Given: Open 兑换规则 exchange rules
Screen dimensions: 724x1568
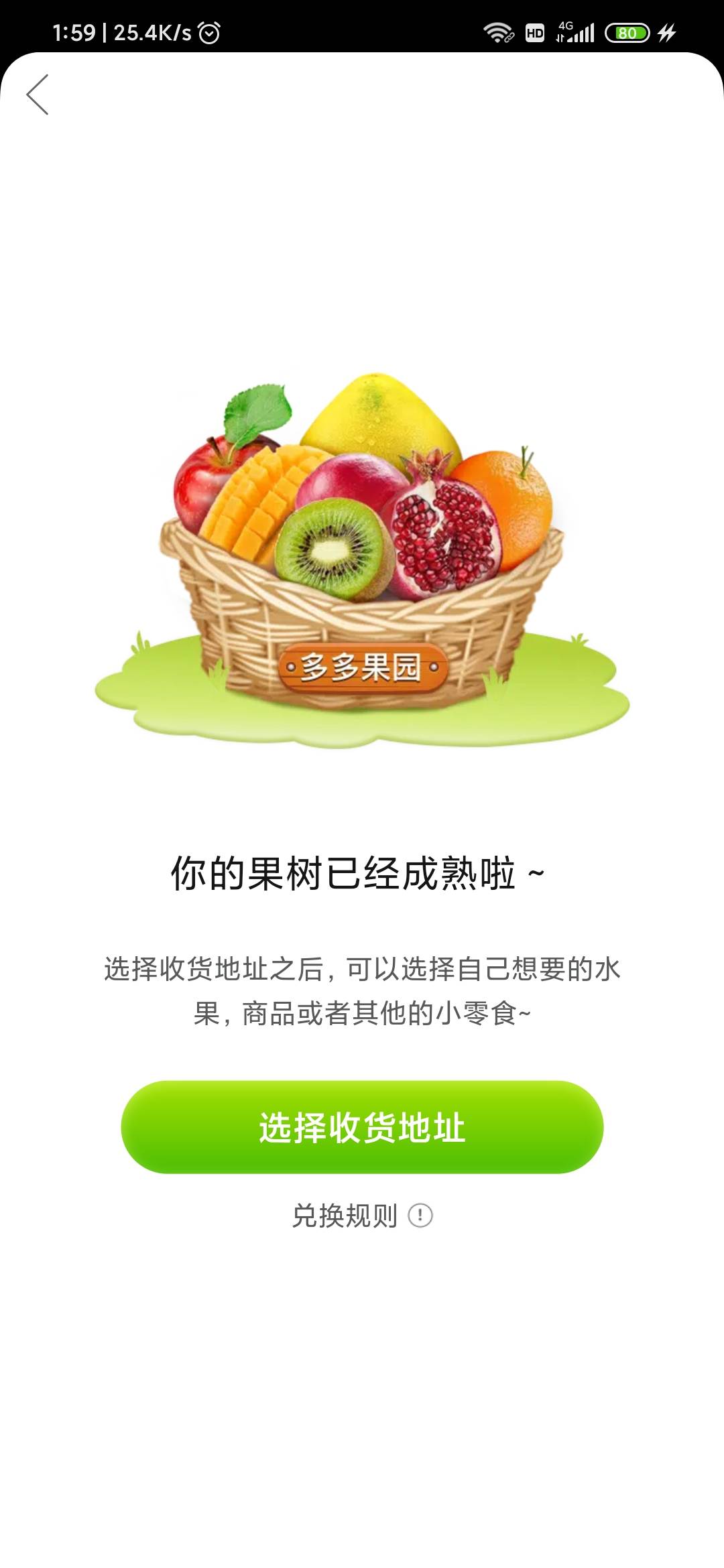Looking at the screenshot, I should [x=362, y=1216].
